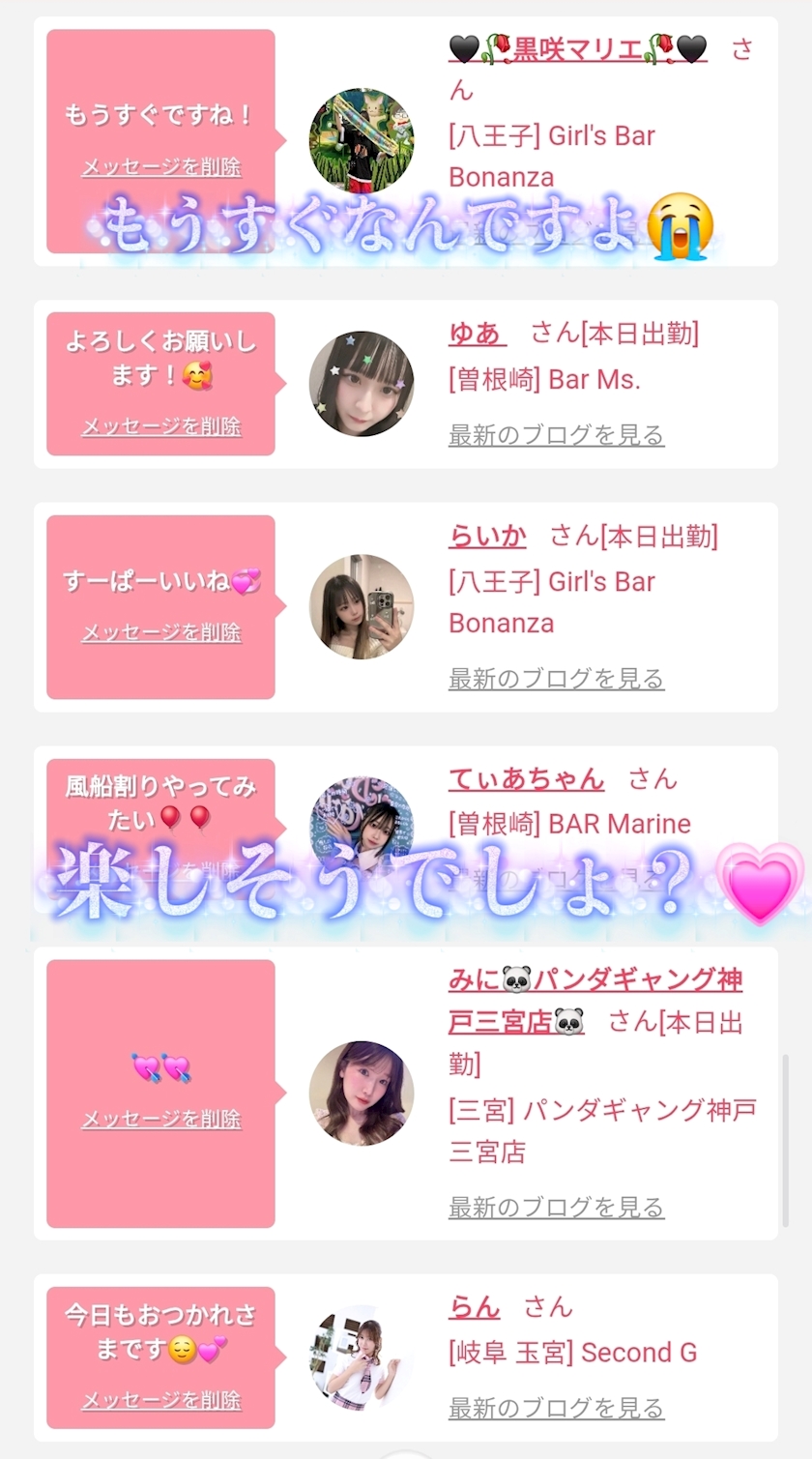Open てぃあちゃん's profile link
Viewport: 812px width, 1459px height.
pos(527,779)
